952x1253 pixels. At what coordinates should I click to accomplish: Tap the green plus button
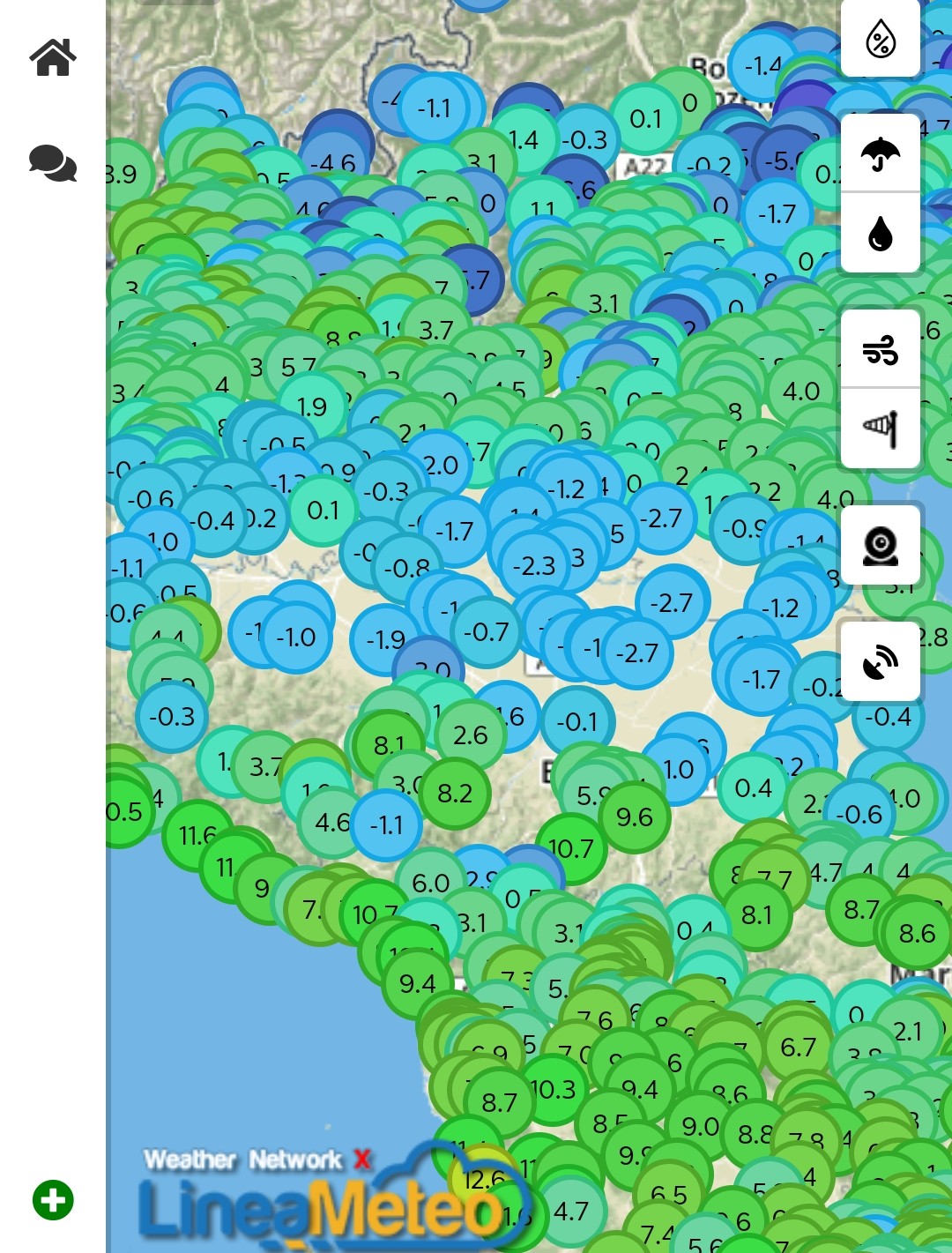(53, 1200)
